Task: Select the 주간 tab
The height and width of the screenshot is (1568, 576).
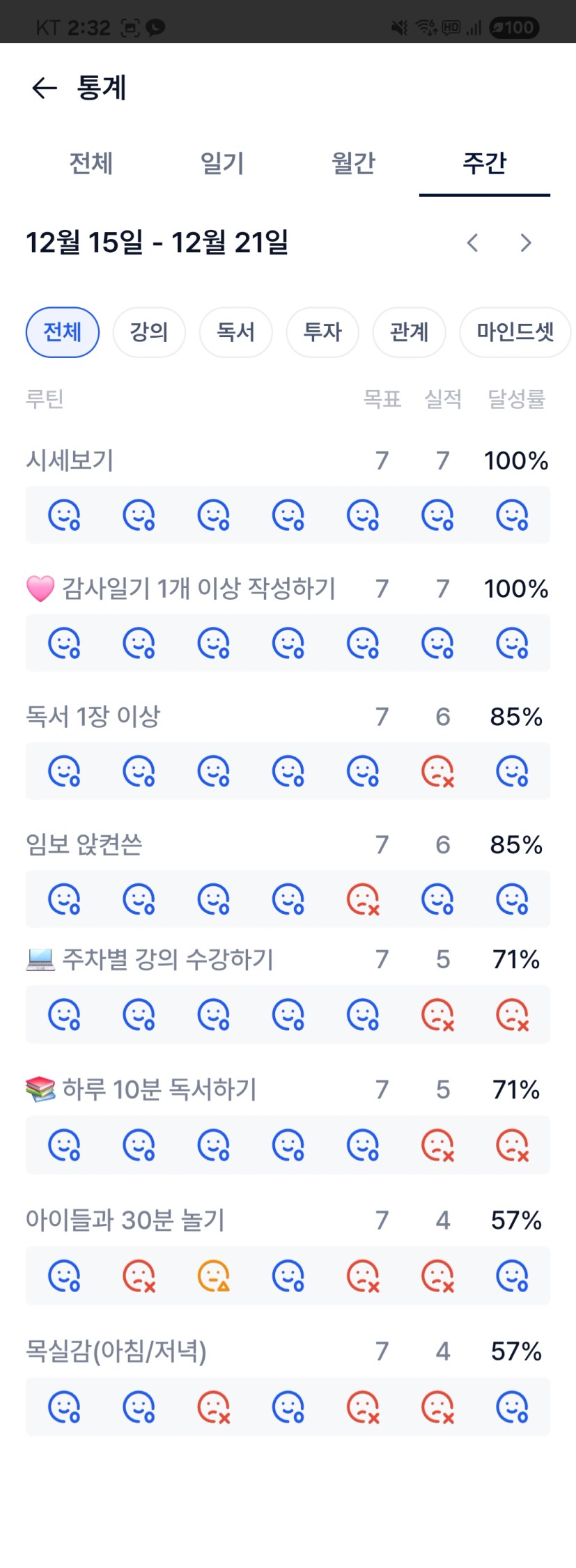Action: coord(484,164)
